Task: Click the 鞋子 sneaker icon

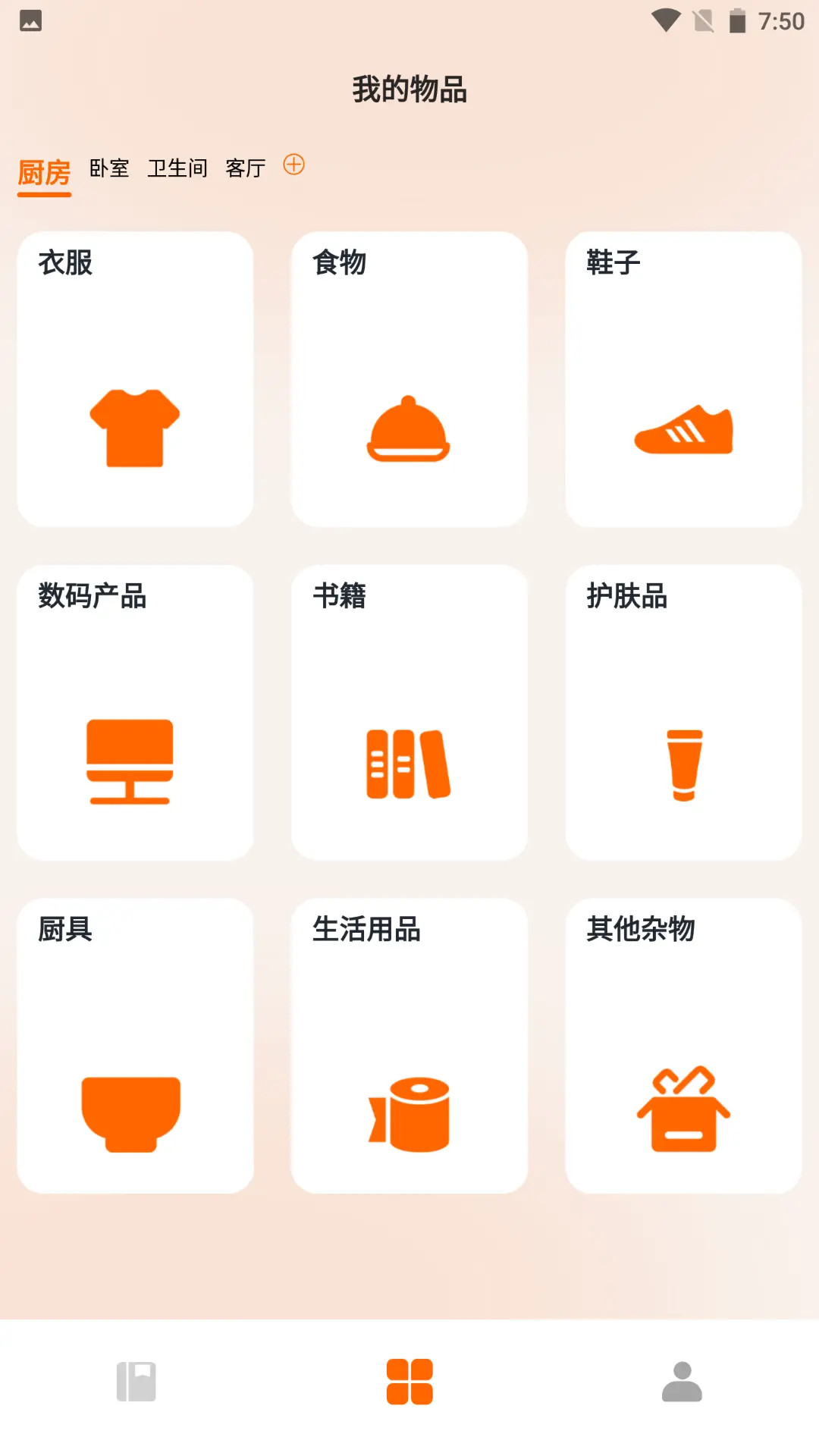Action: [x=681, y=432]
